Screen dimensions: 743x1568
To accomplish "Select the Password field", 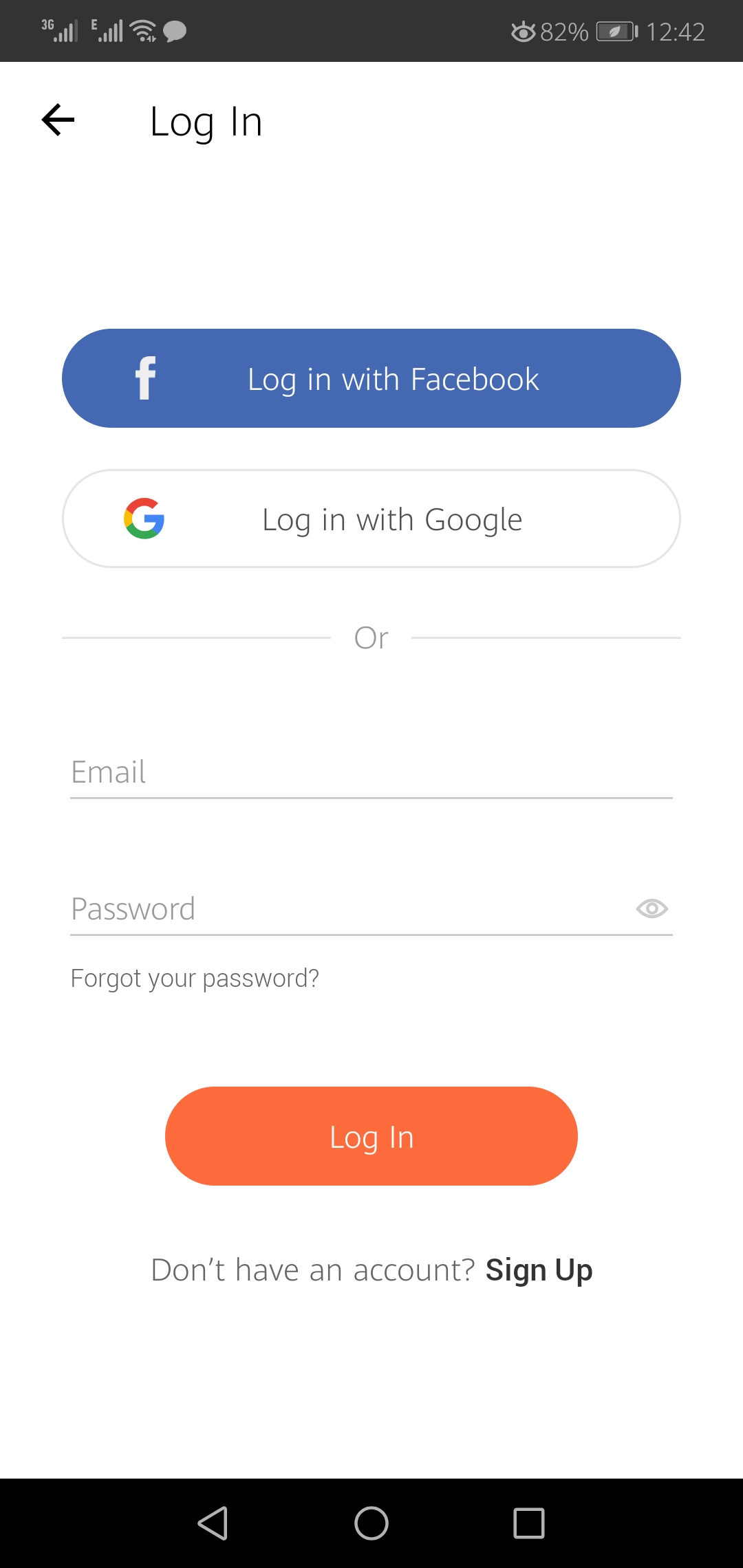I will coord(344,909).
